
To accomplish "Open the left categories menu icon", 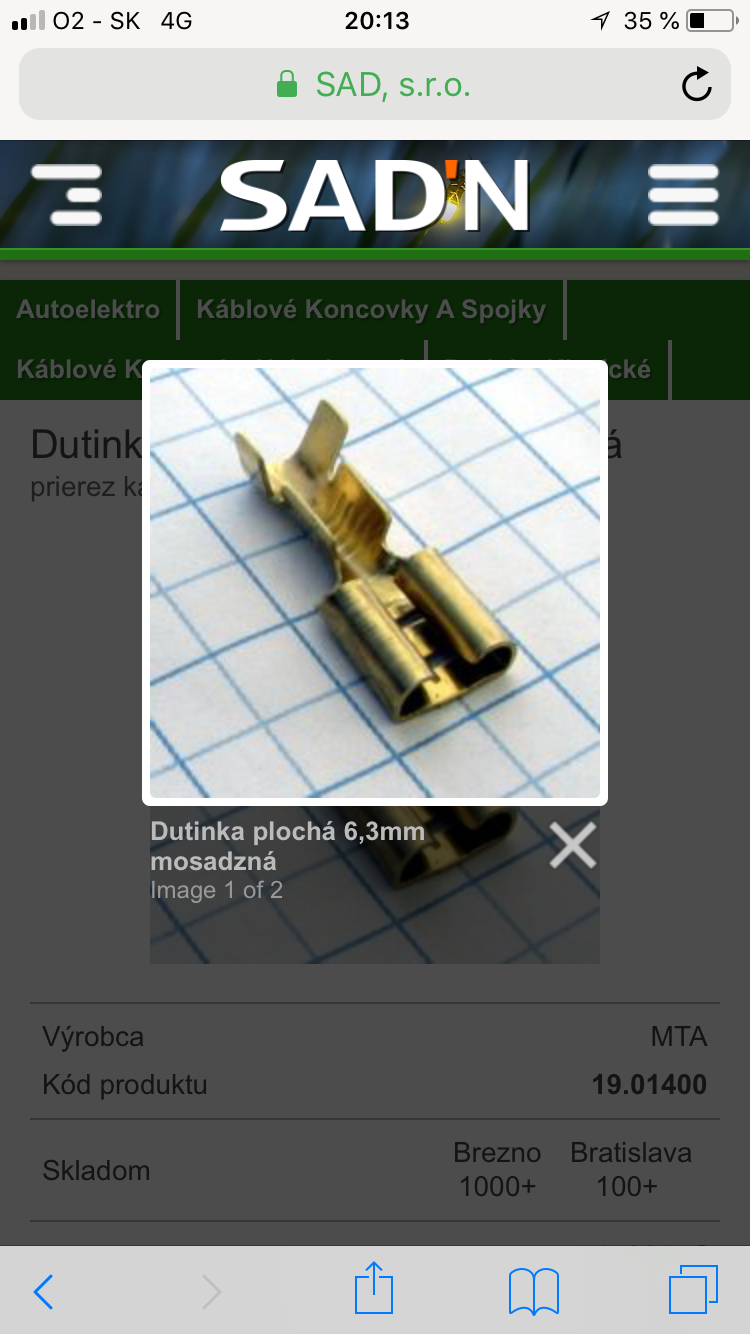I will (x=67, y=194).
